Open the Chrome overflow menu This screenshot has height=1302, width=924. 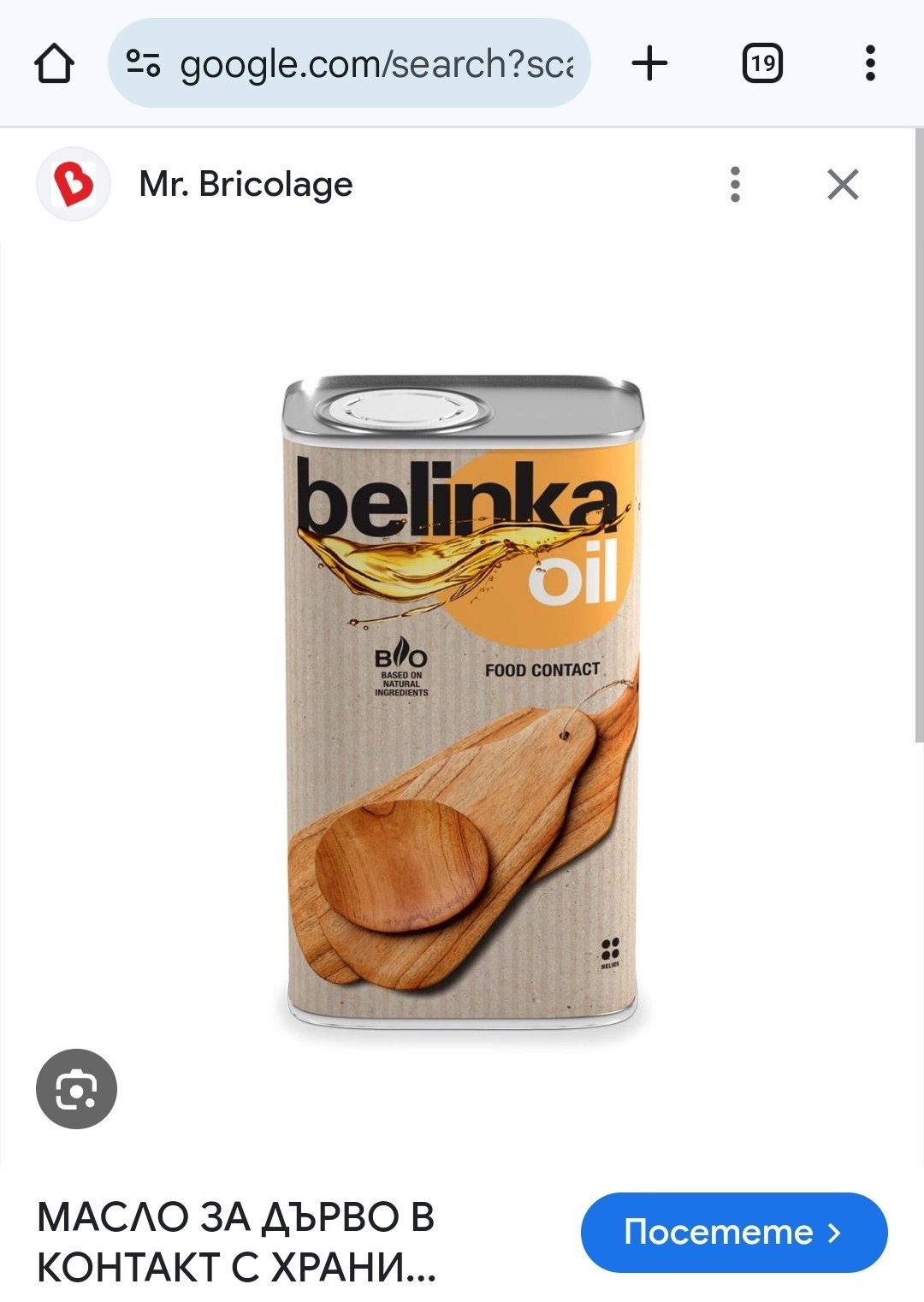click(870, 63)
